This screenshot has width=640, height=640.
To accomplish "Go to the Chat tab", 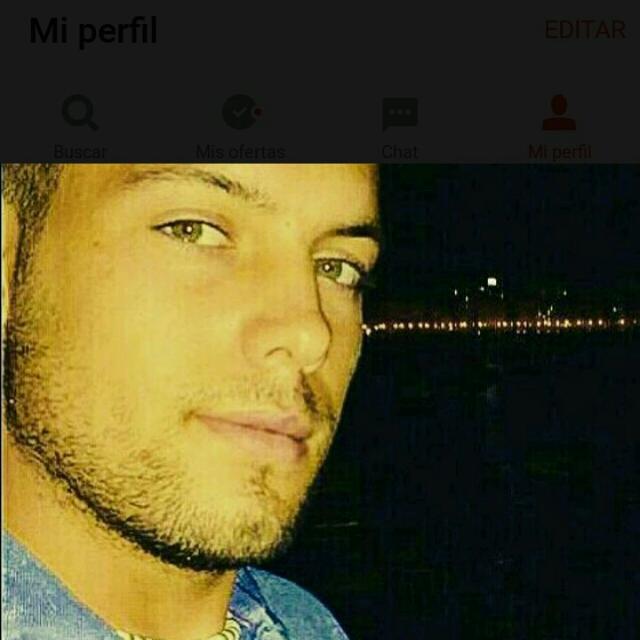I will (x=399, y=127).
